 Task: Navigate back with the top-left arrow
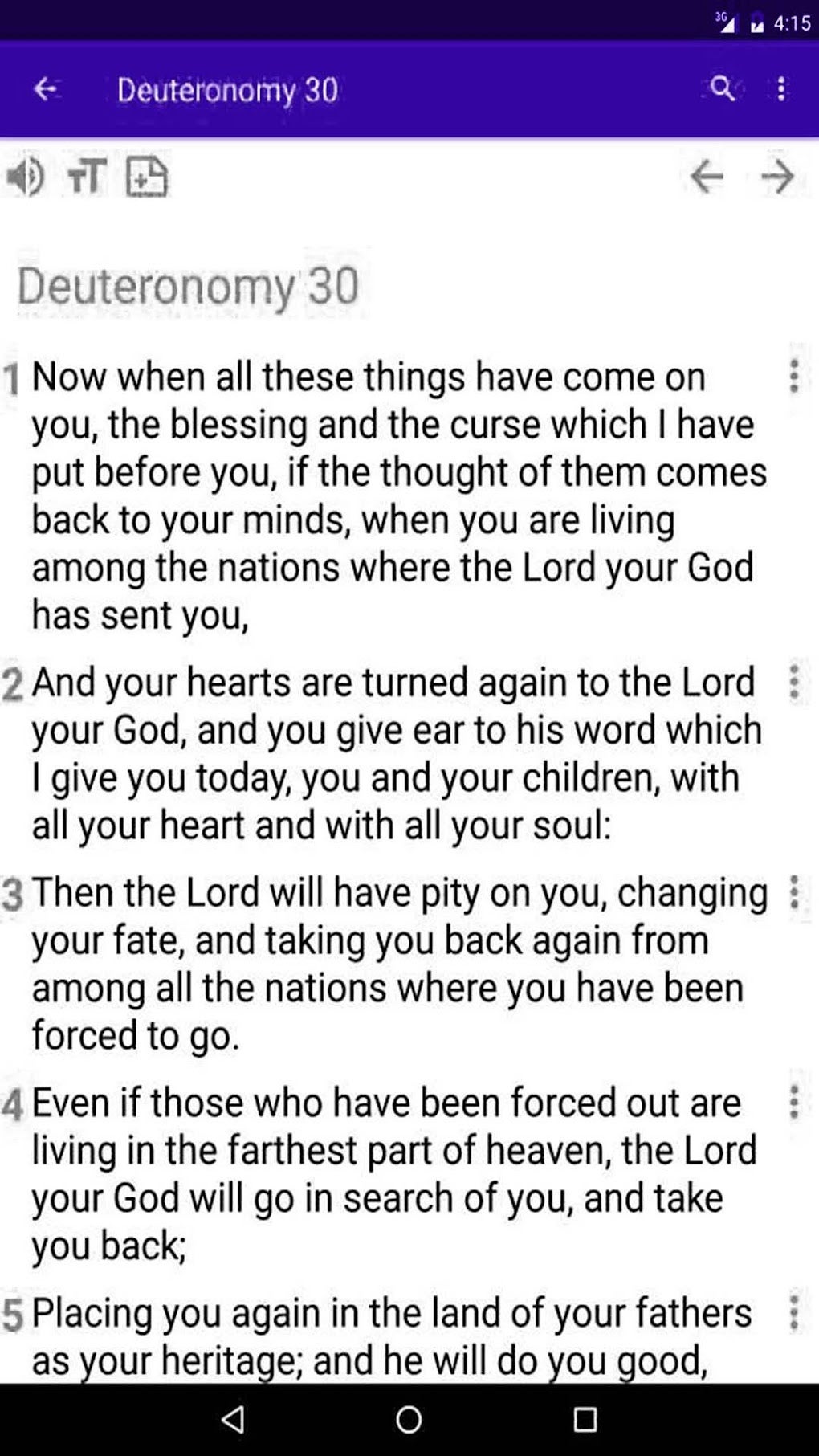click(47, 90)
